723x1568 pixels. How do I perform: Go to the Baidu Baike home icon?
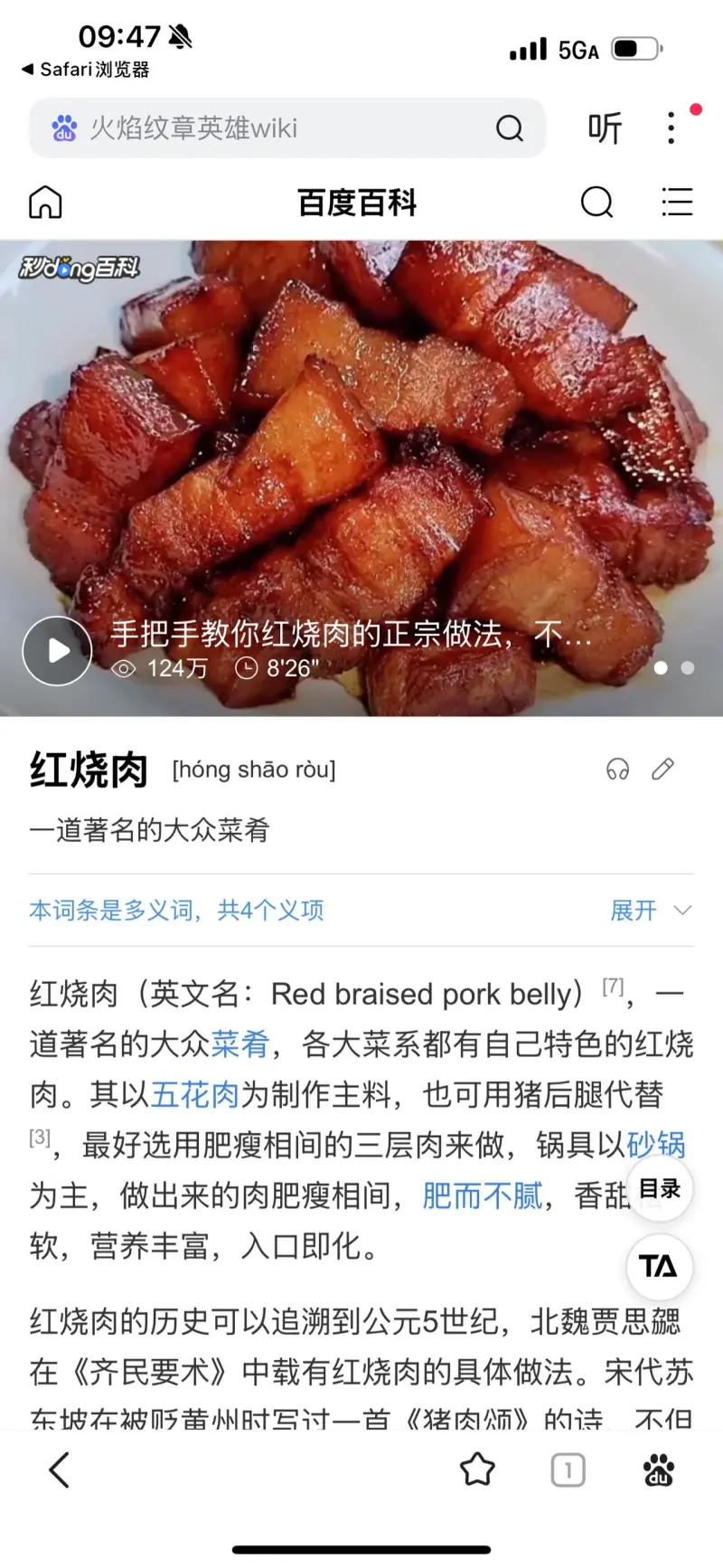(x=45, y=203)
